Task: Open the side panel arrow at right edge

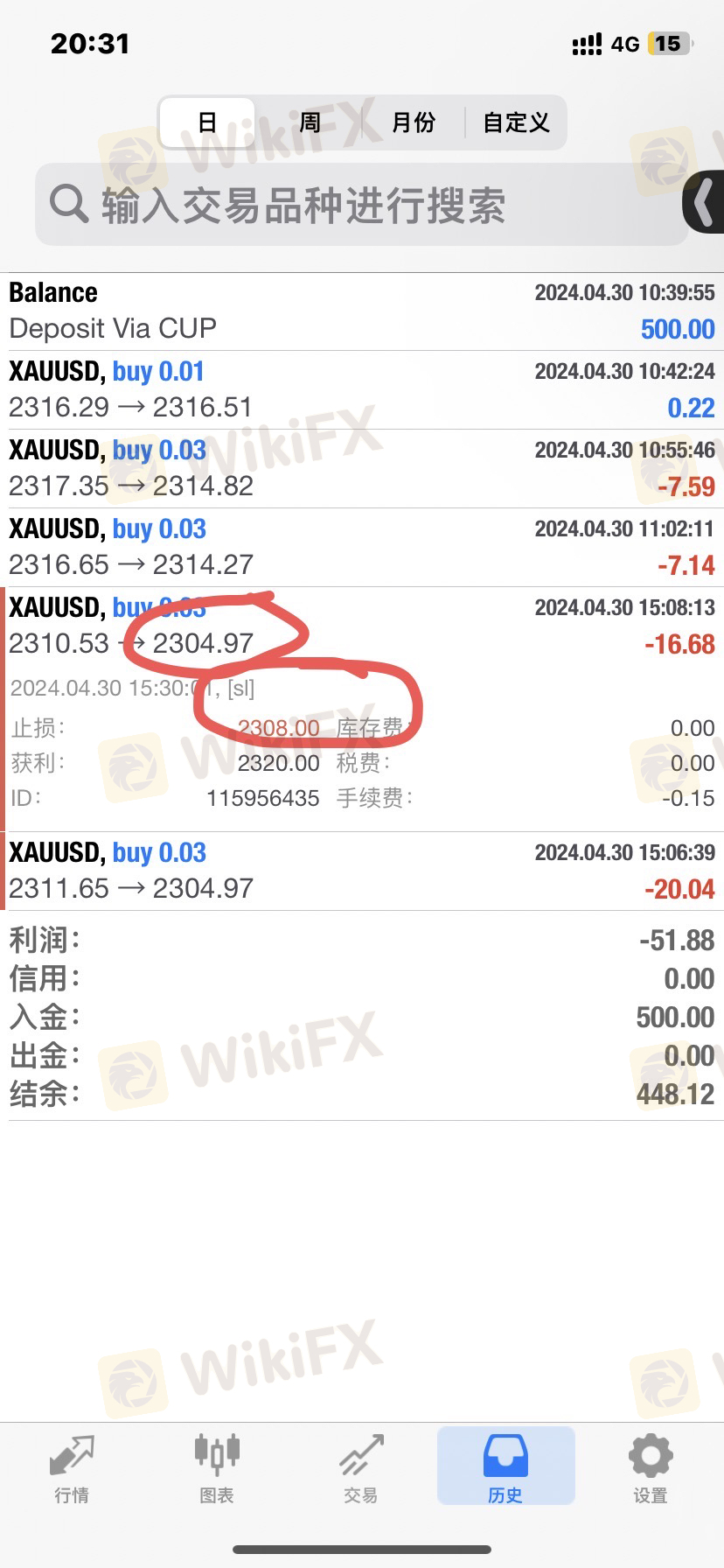Action: [x=704, y=203]
